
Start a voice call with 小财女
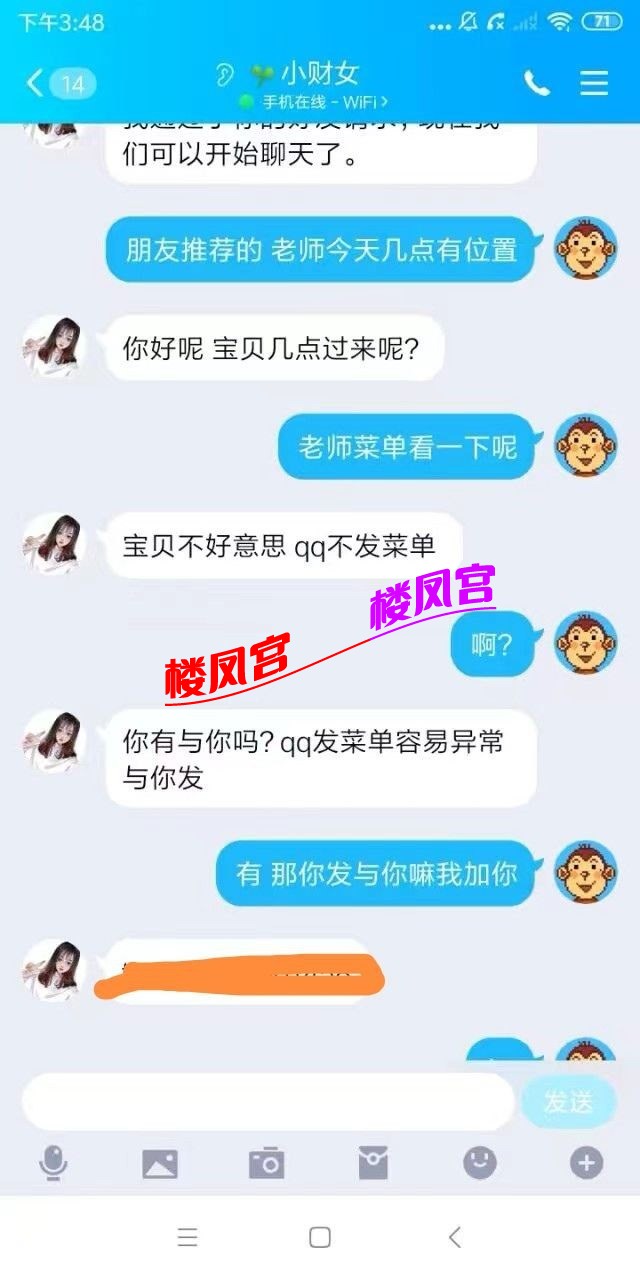click(537, 83)
